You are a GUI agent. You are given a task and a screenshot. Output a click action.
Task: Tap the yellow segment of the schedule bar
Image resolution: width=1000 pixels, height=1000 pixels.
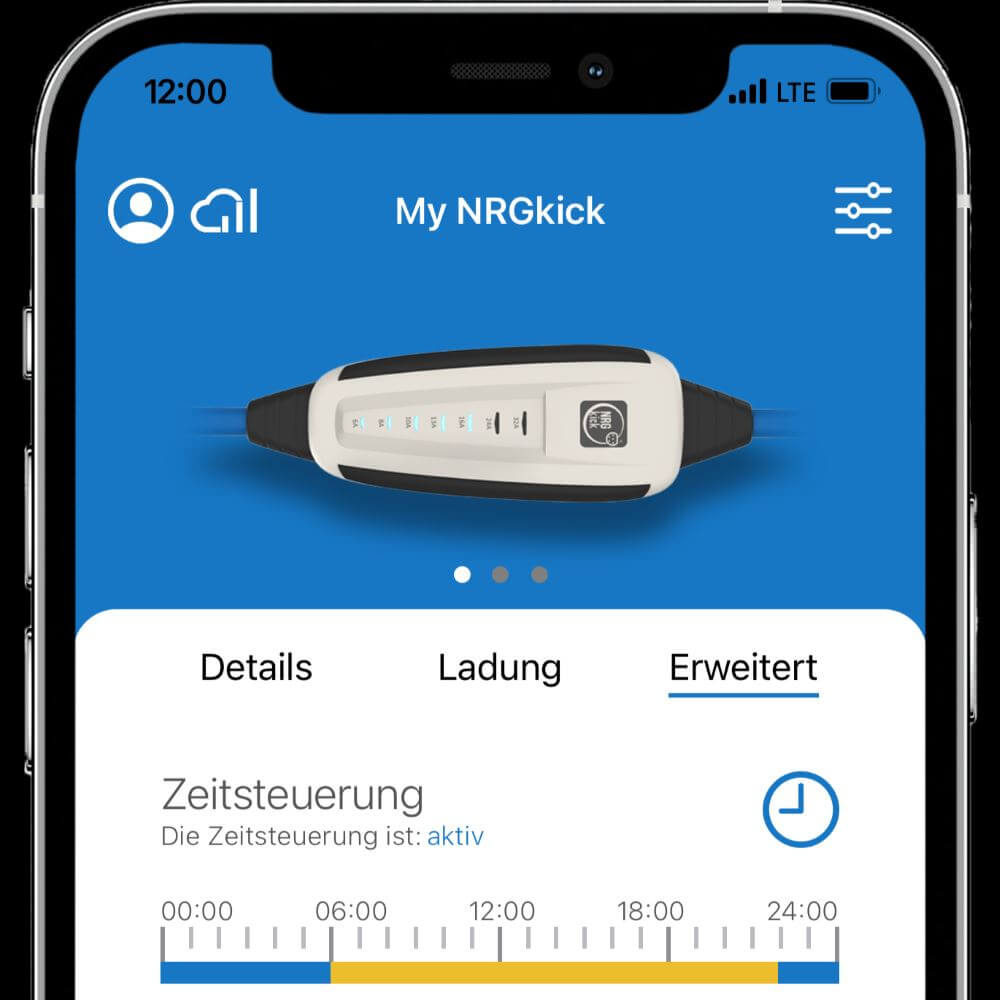tap(553, 972)
